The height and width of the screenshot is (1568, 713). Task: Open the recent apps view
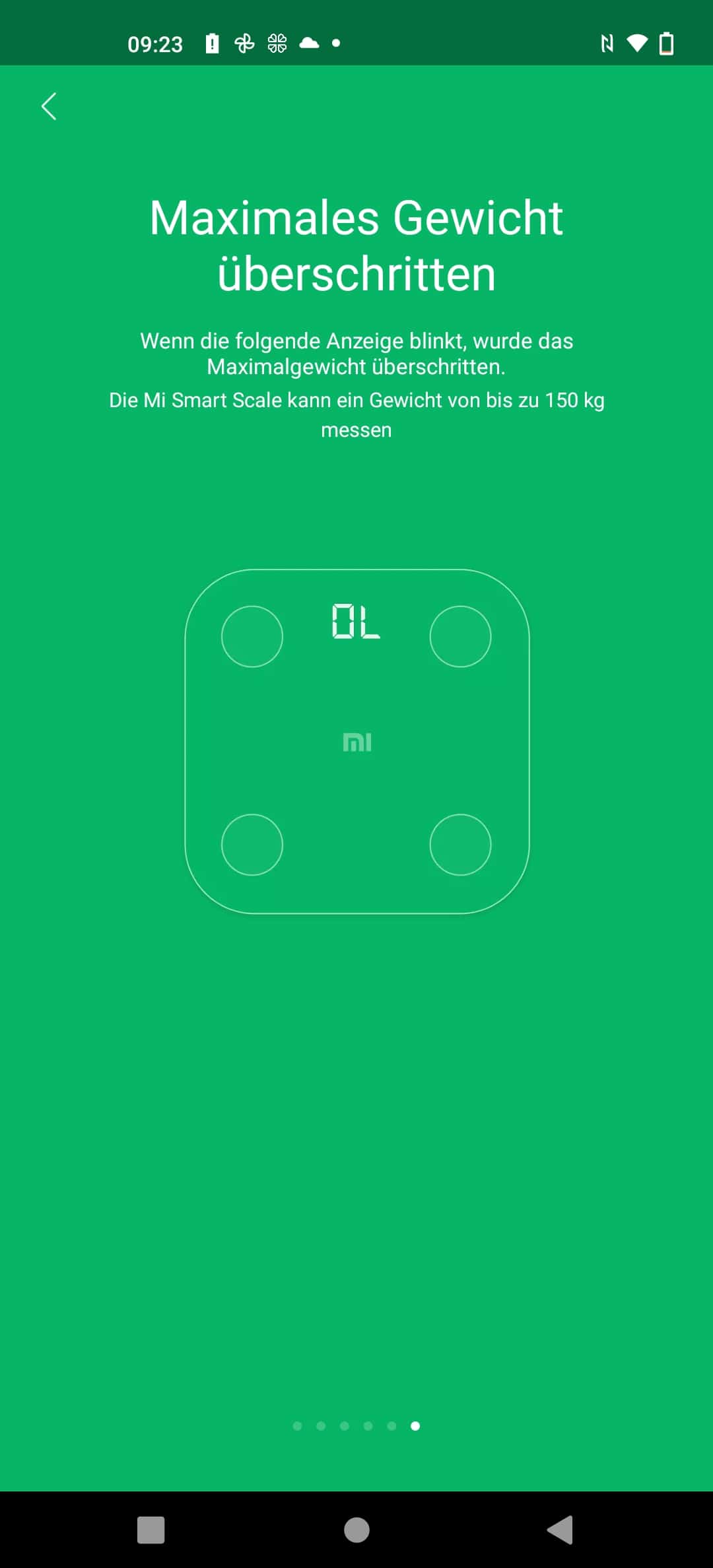click(151, 1529)
